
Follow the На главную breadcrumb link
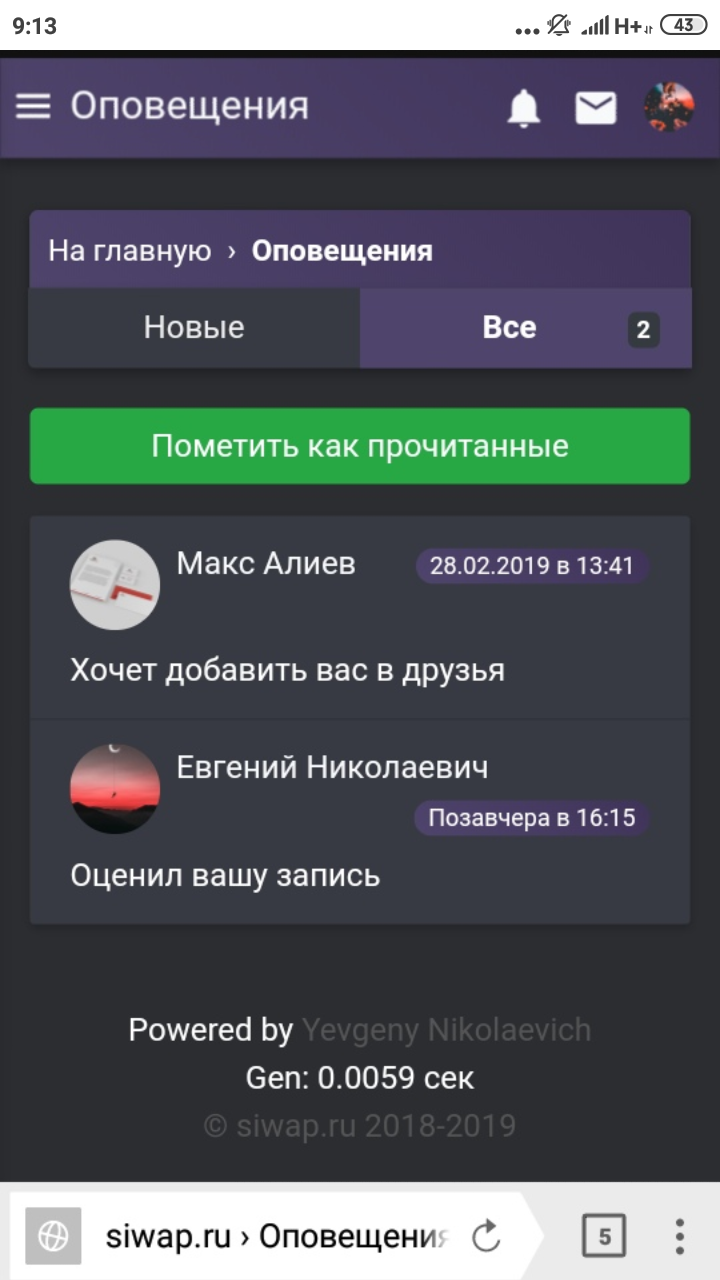click(130, 250)
